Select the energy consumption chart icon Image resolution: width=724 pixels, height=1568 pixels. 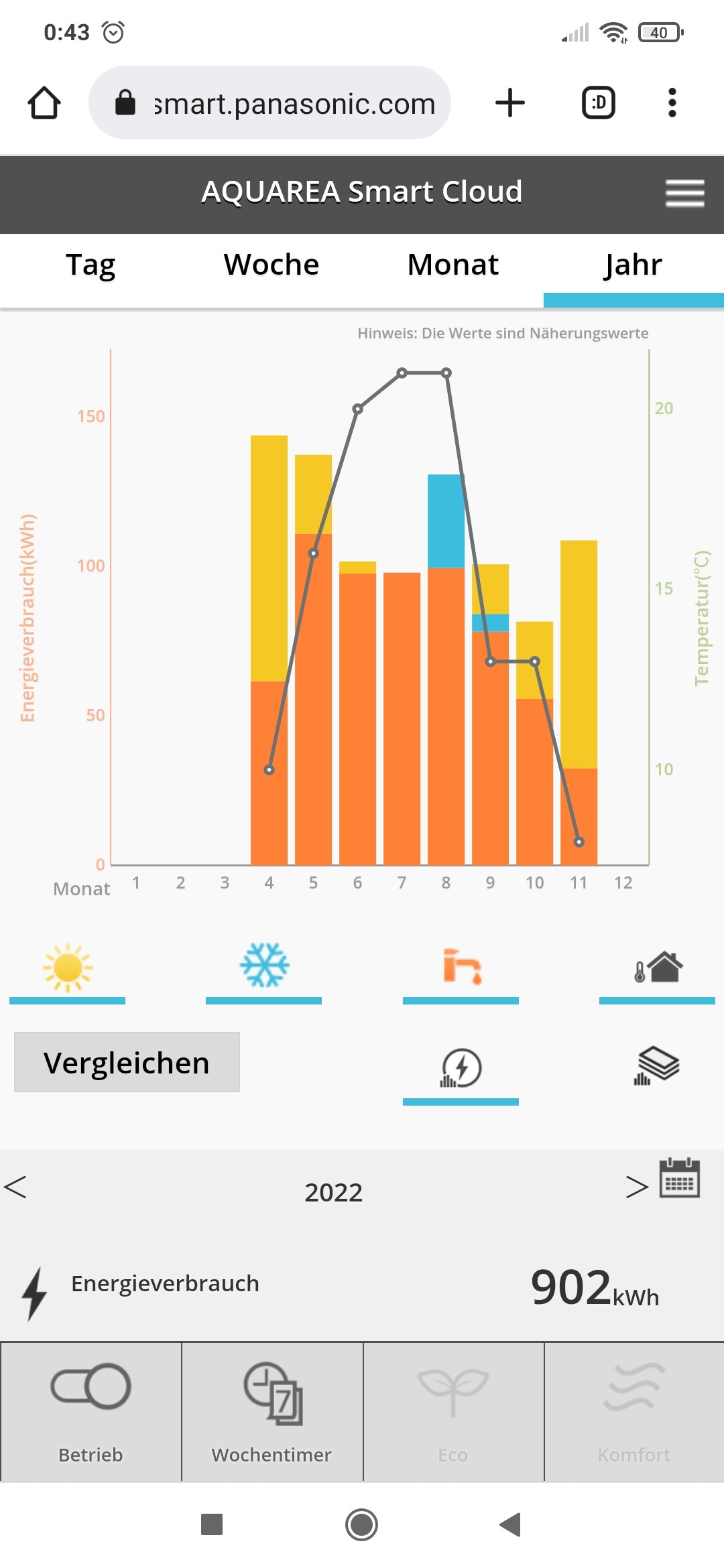click(461, 1068)
